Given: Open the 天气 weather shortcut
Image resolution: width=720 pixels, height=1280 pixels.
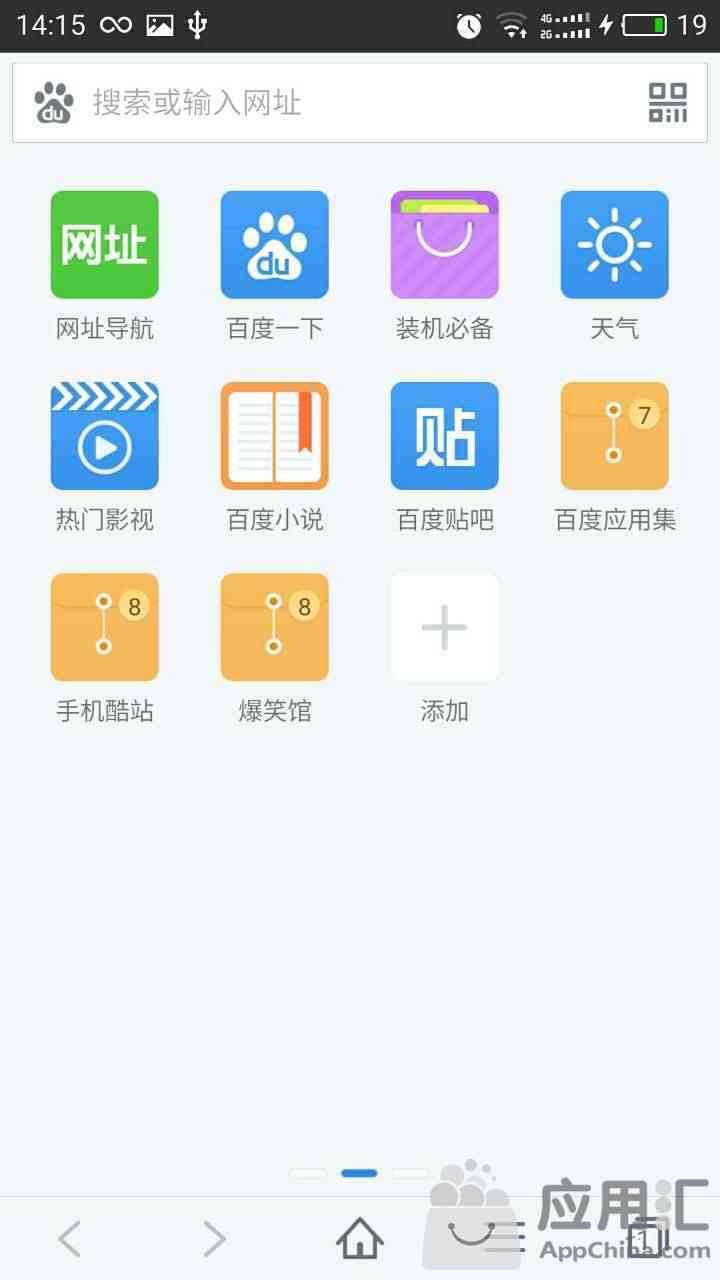Looking at the screenshot, I should click(615, 245).
